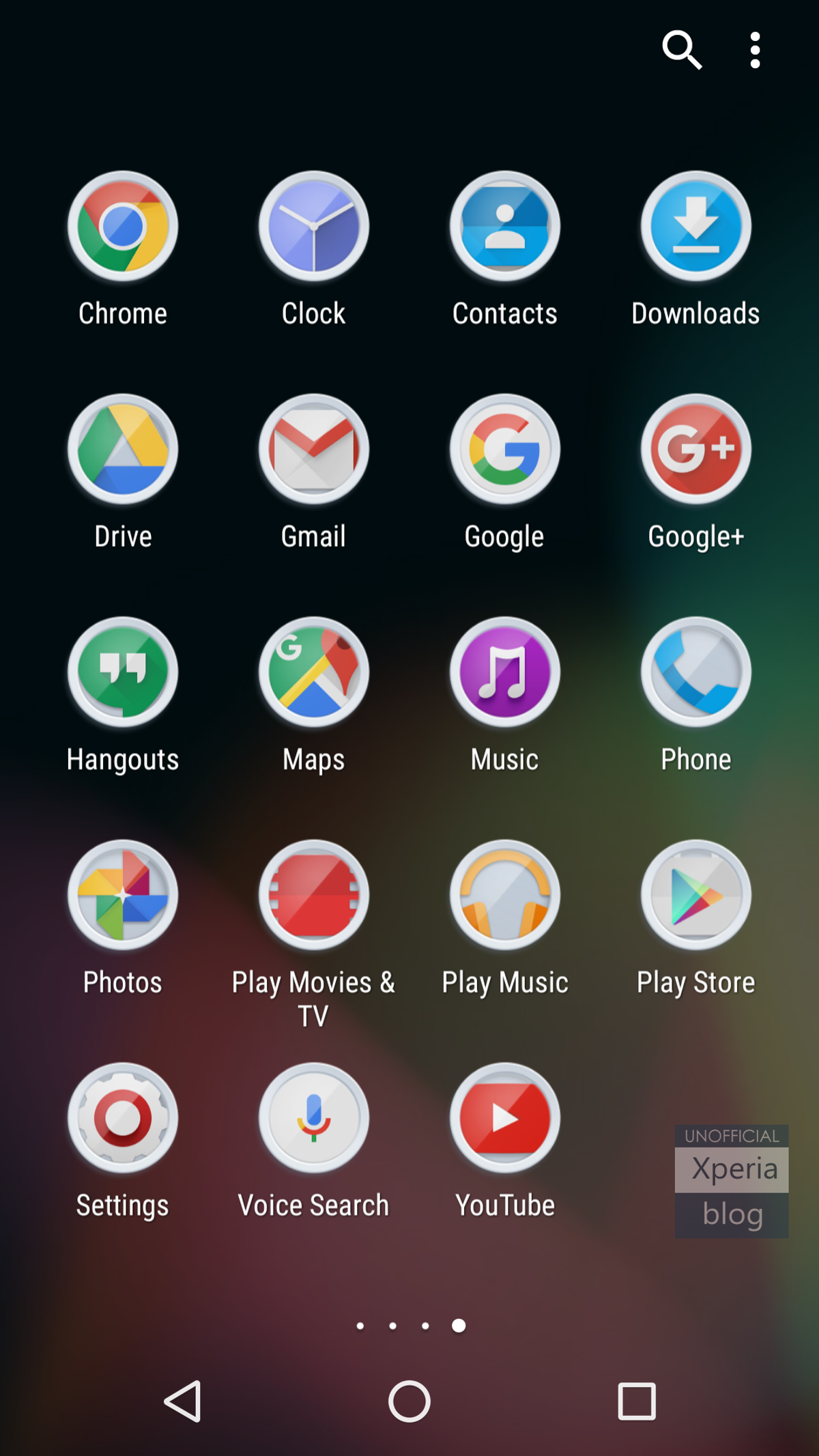Open the purple Music app
The image size is (819, 1456).
[505, 672]
